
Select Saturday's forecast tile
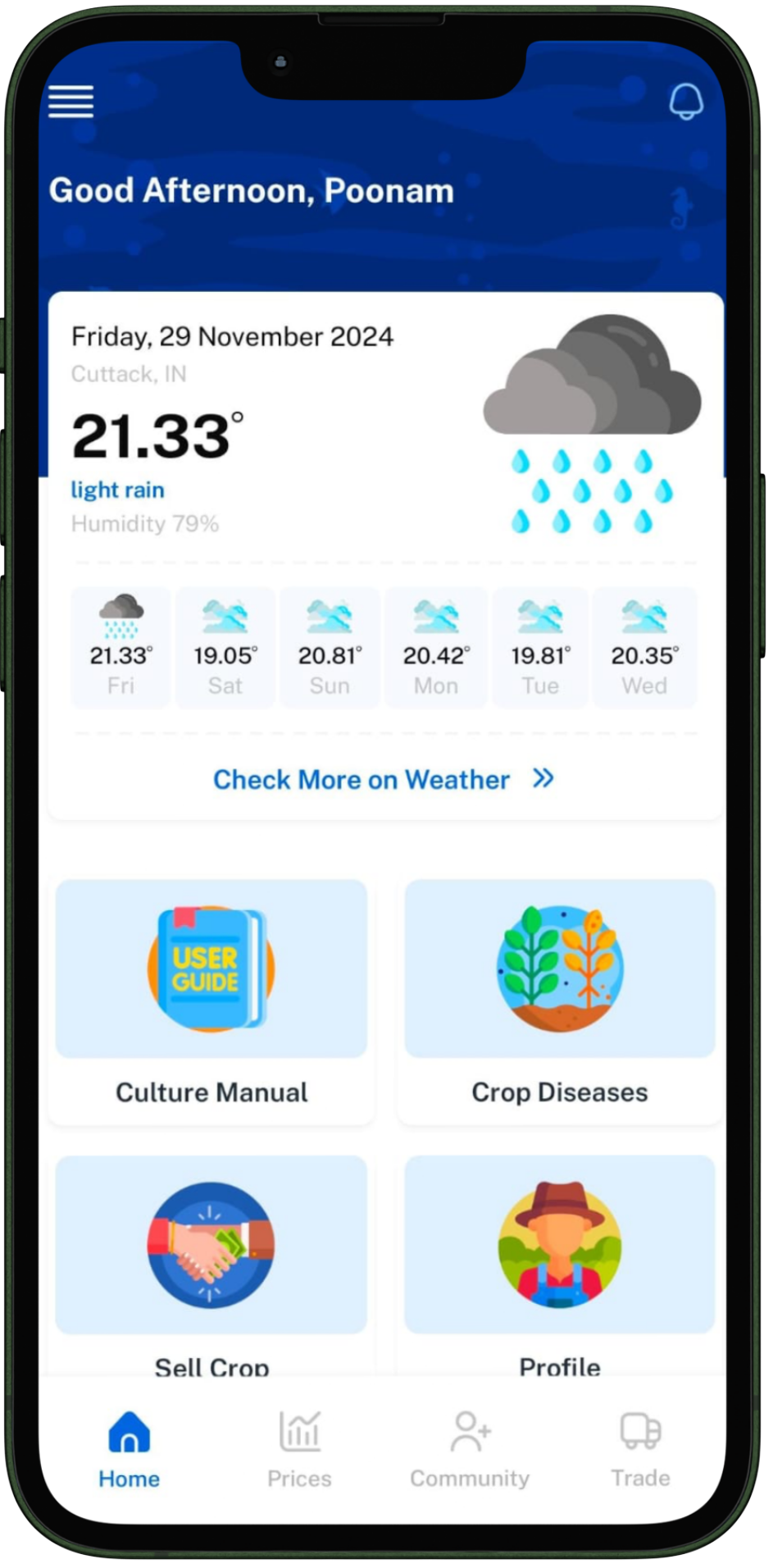225,648
